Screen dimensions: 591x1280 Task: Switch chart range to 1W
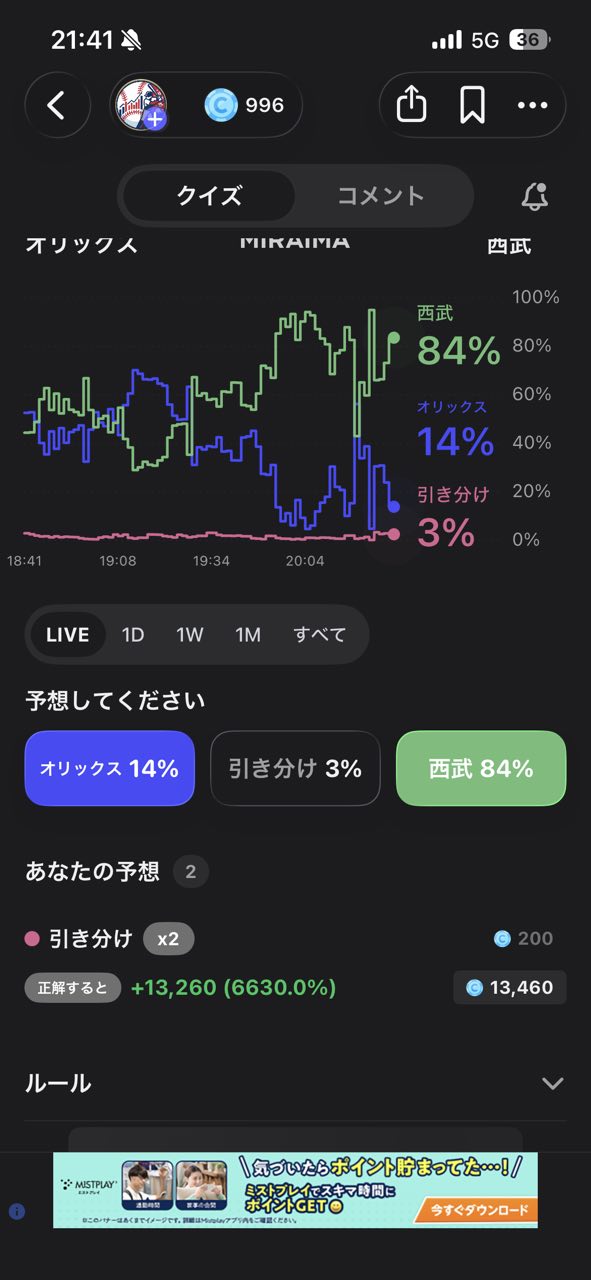(x=190, y=635)
